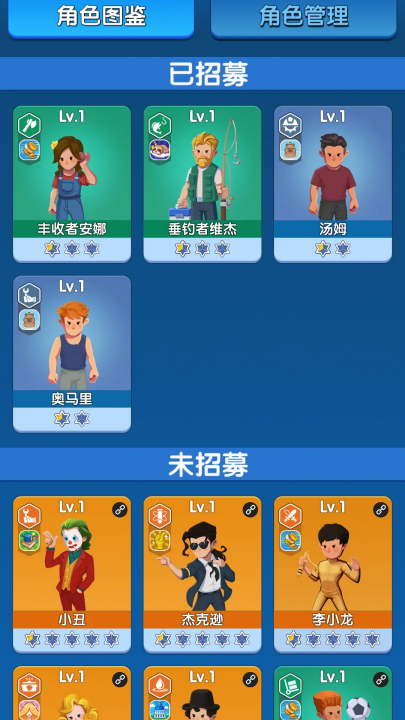Select the unrecruited 李小龙 card

[333, 574]
